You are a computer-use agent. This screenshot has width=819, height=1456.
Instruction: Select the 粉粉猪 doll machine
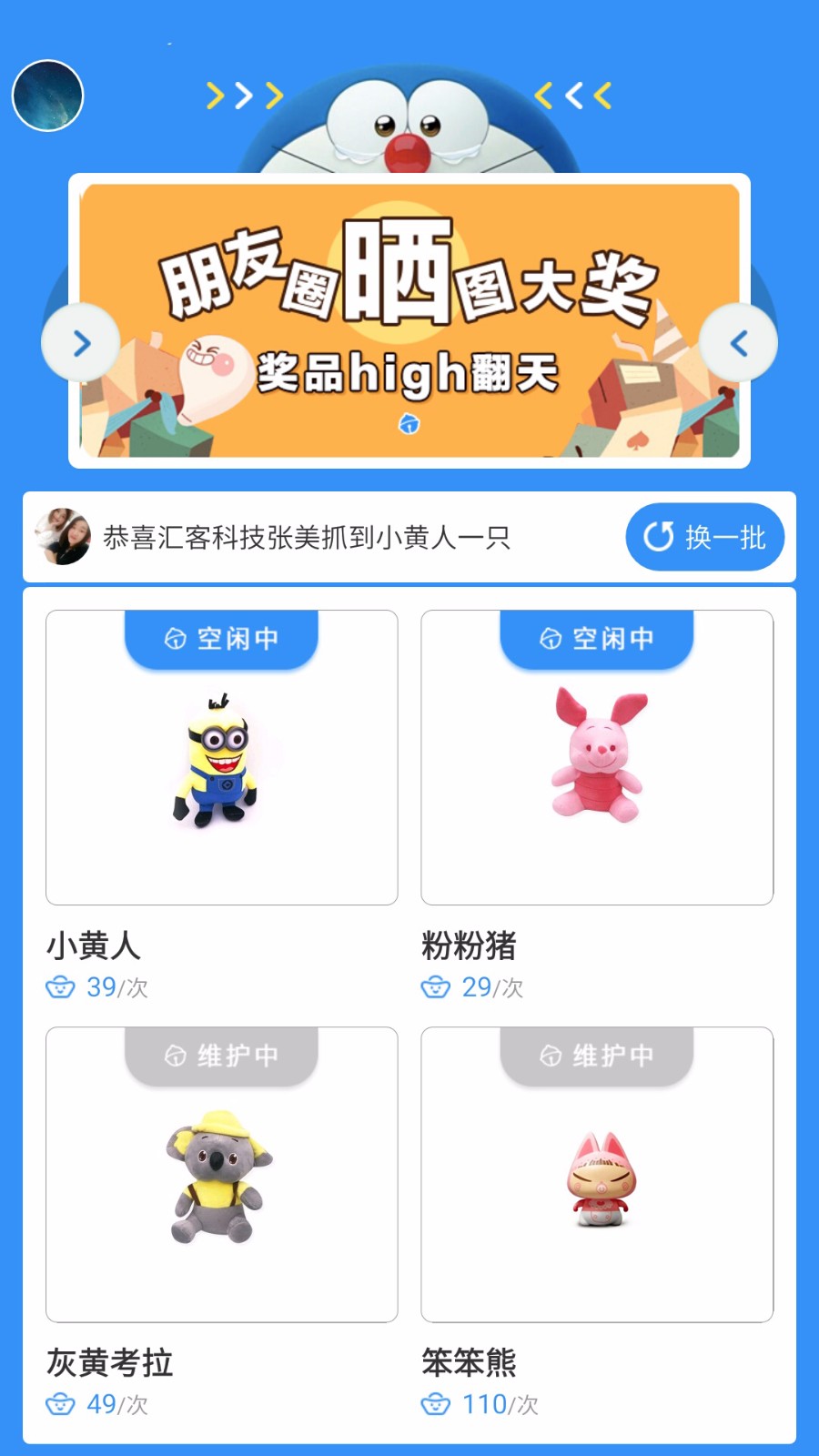coord(597,758)
